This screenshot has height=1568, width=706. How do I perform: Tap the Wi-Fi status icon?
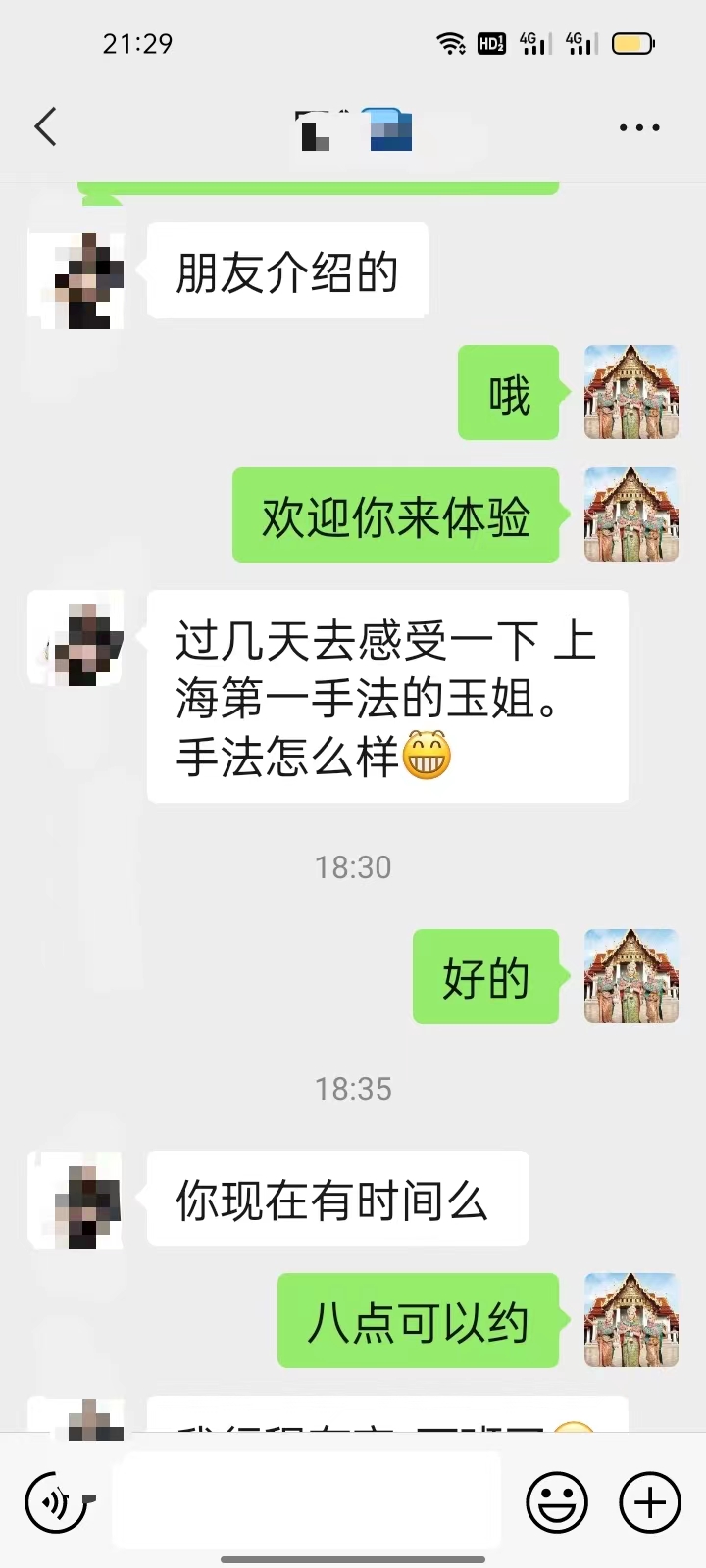pyautogui.click(x=450, y=43)
